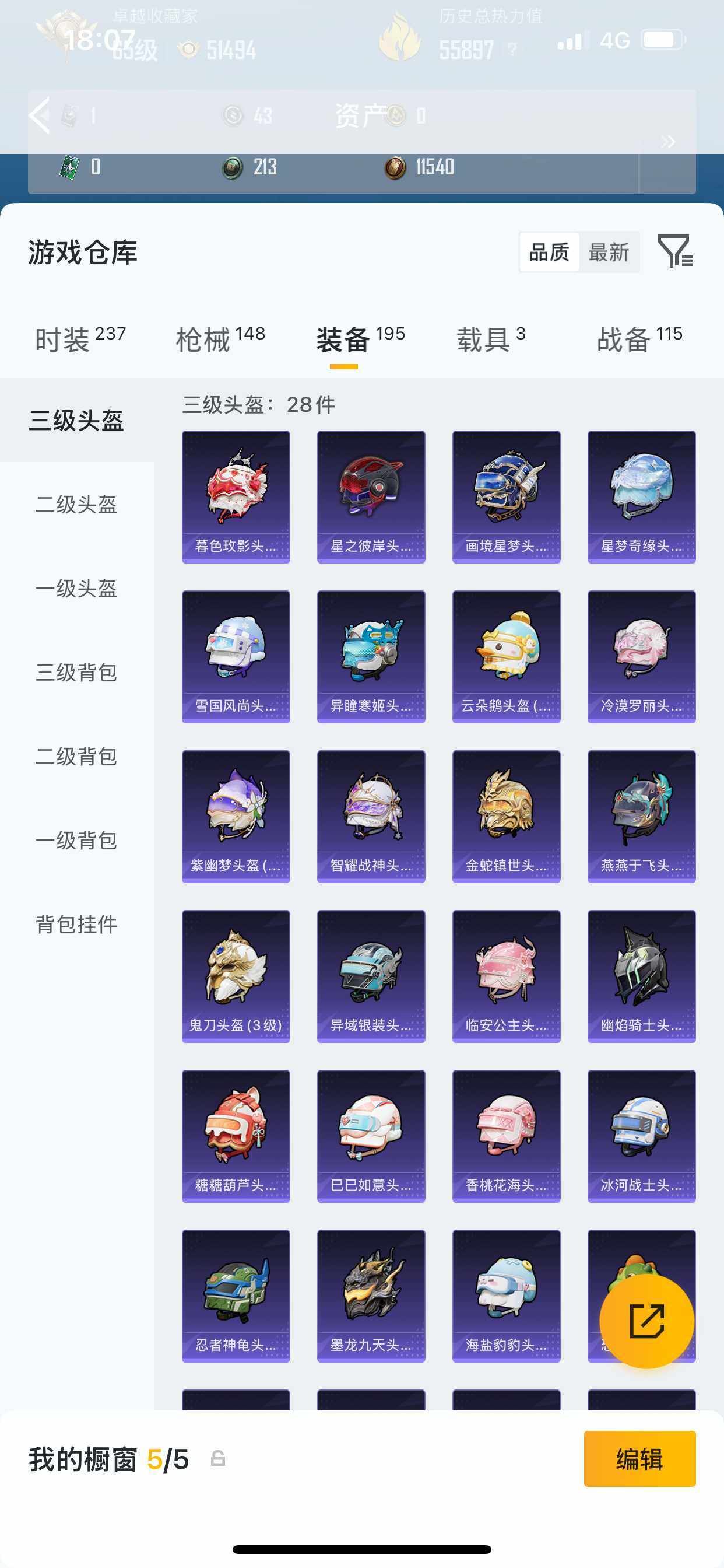The image size is (724, 1568).
Task: Select the 背包挂件 category
Action: pyautogui.click(x=77, y=925)
